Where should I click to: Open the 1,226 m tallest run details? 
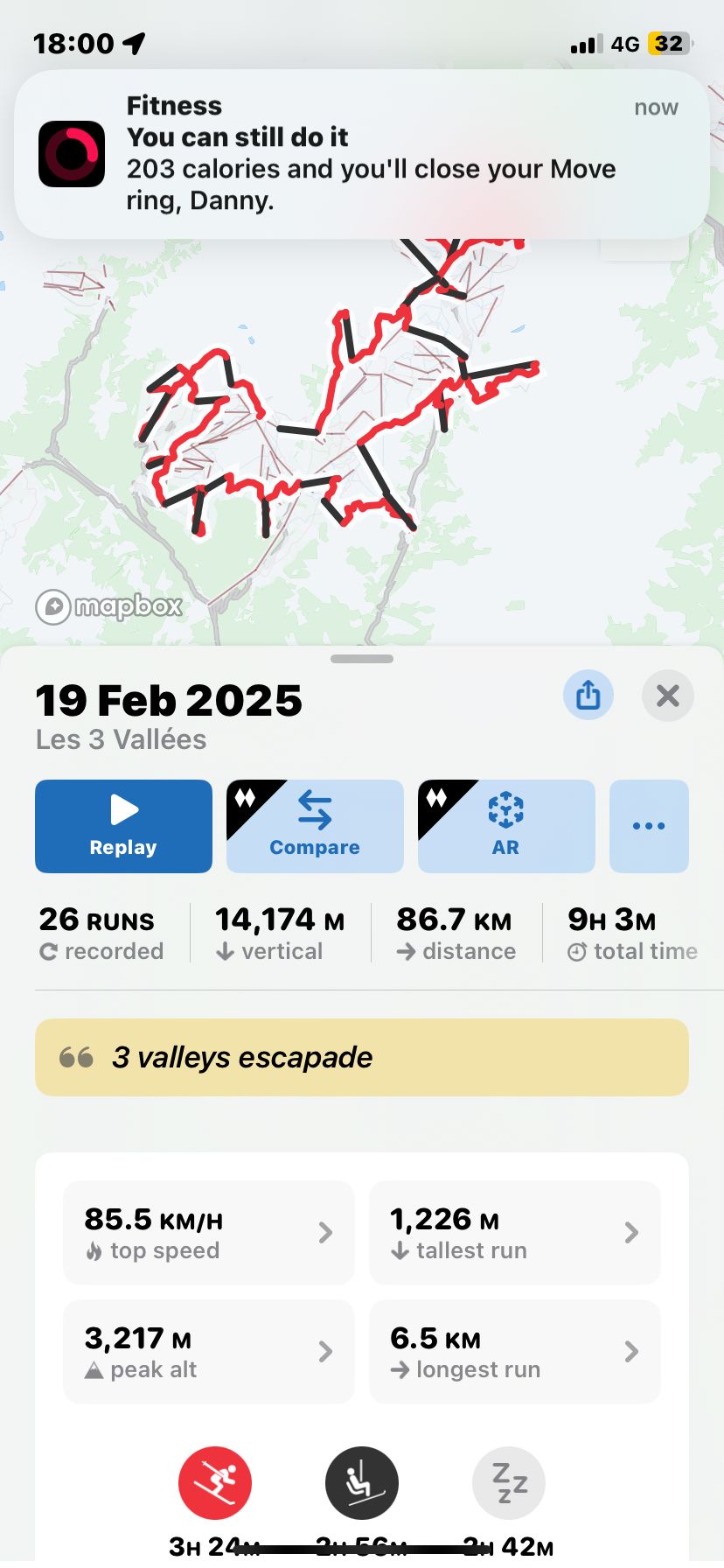pos(514,1233)
